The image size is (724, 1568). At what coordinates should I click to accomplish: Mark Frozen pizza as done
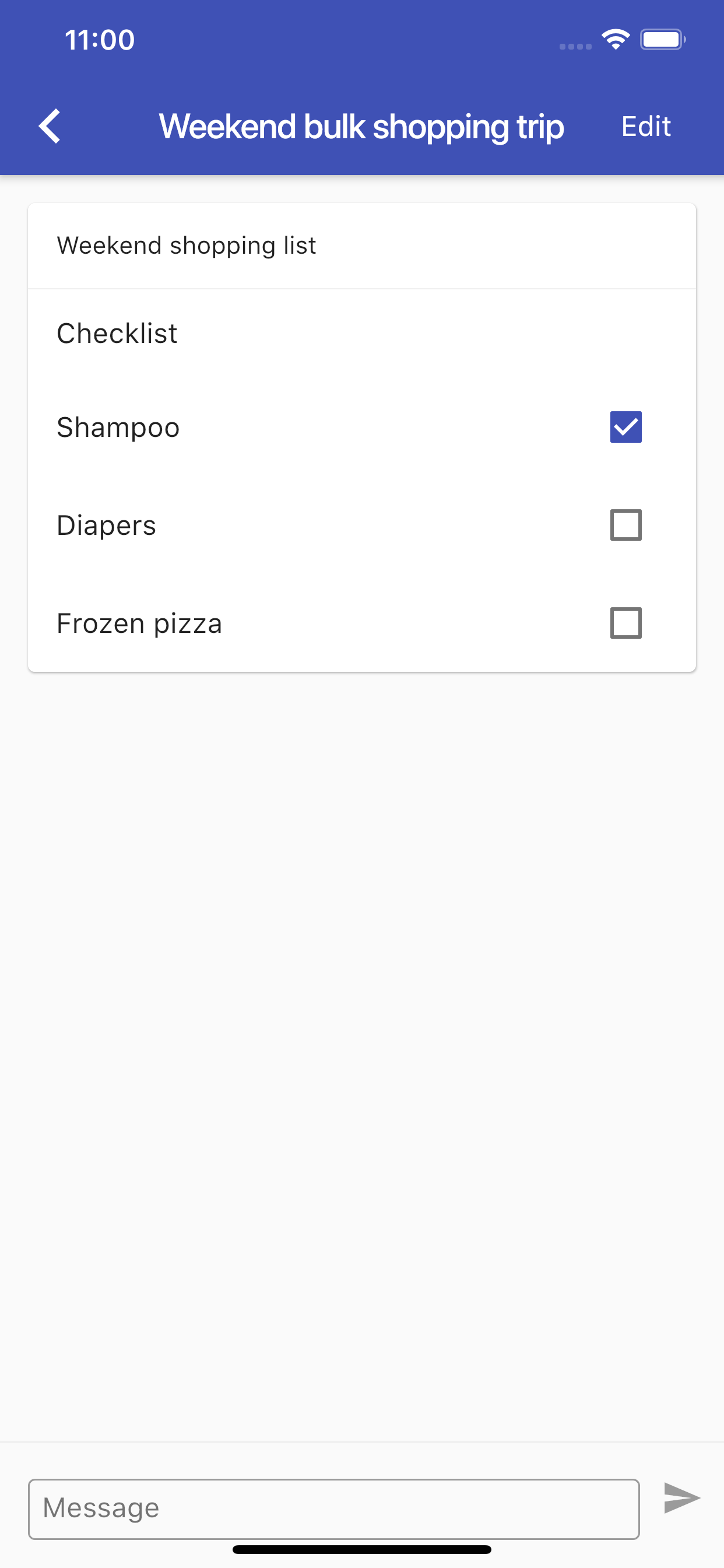(625, 622)
